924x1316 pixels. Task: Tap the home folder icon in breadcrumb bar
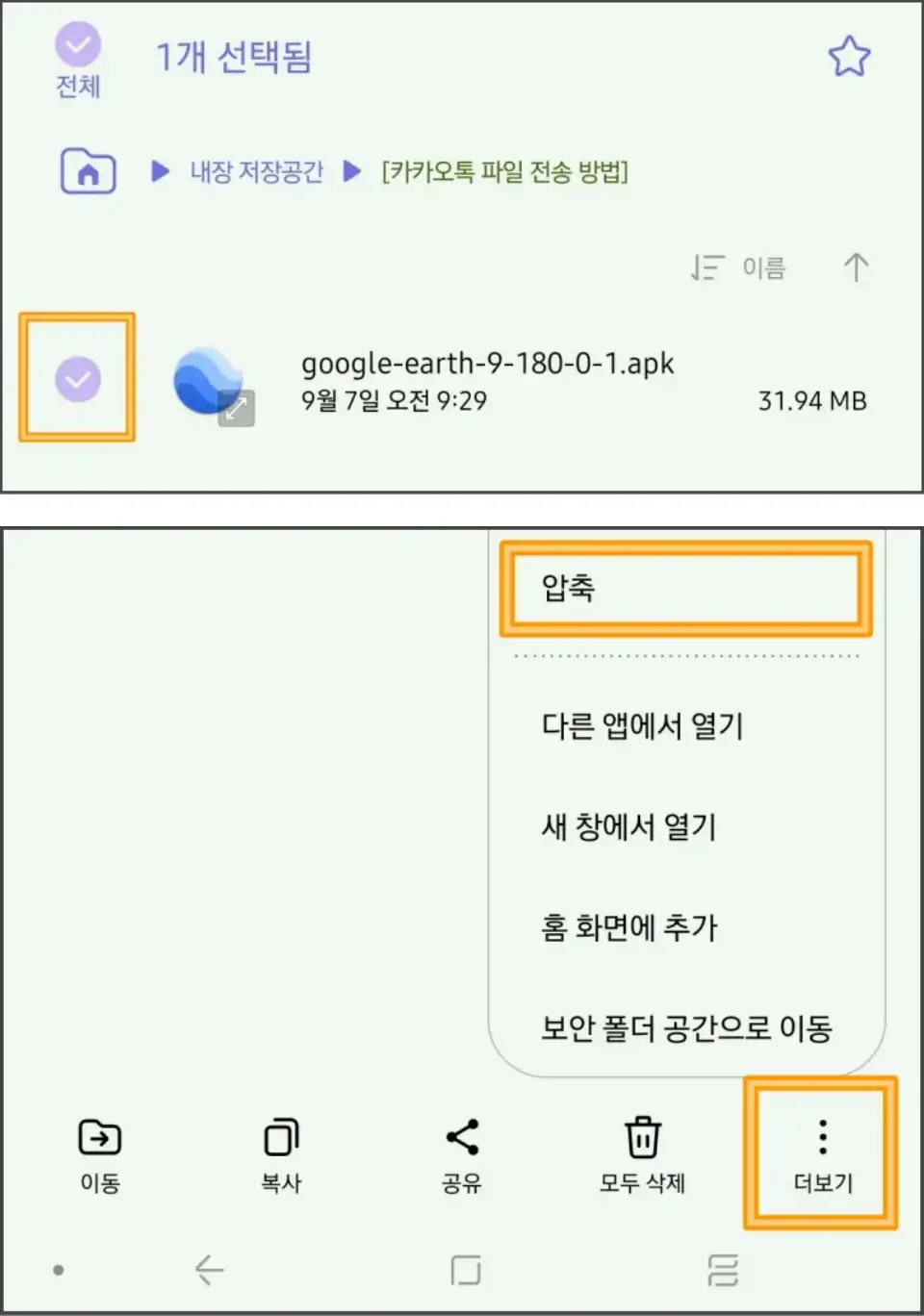point(88,171)
